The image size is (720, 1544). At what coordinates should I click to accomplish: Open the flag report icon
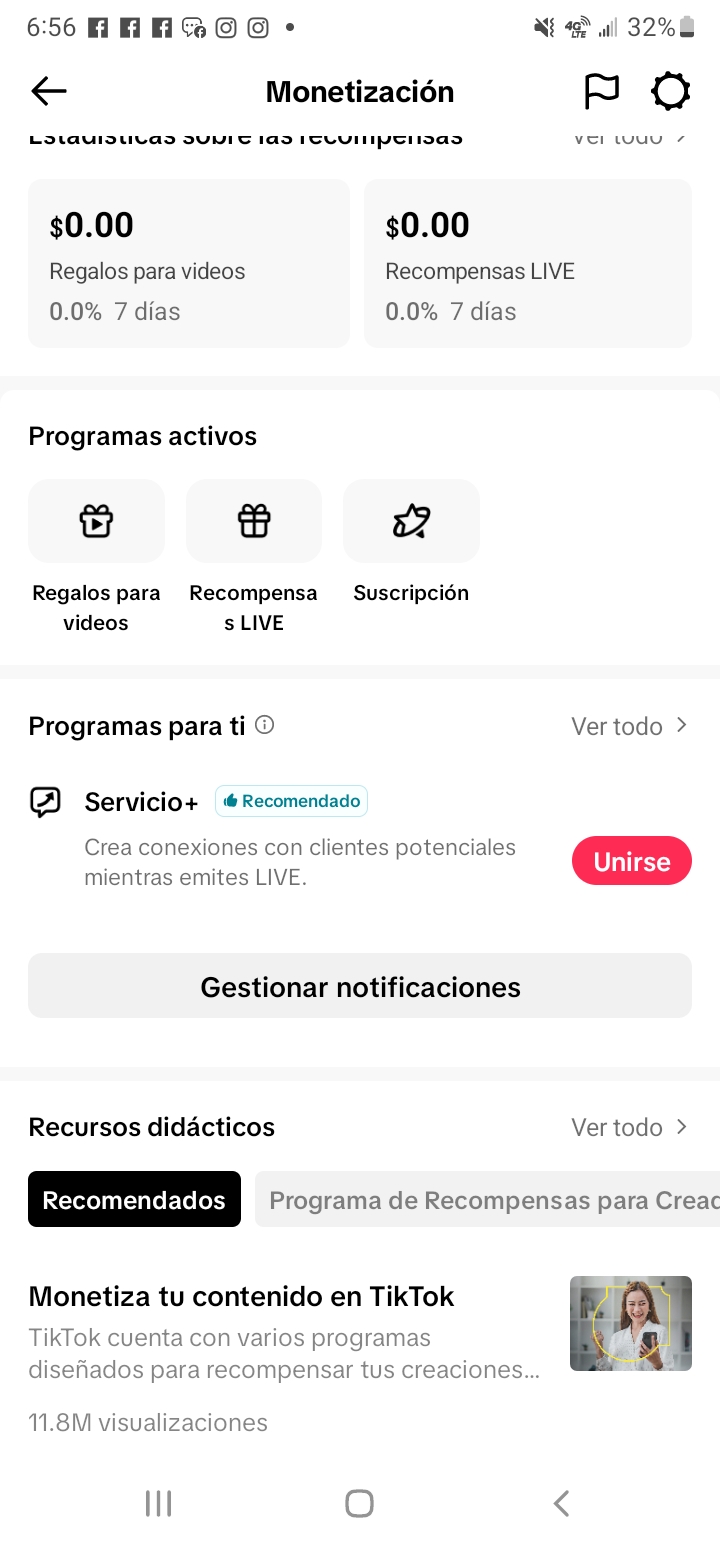pyautogui.click(x=601, y=92)
